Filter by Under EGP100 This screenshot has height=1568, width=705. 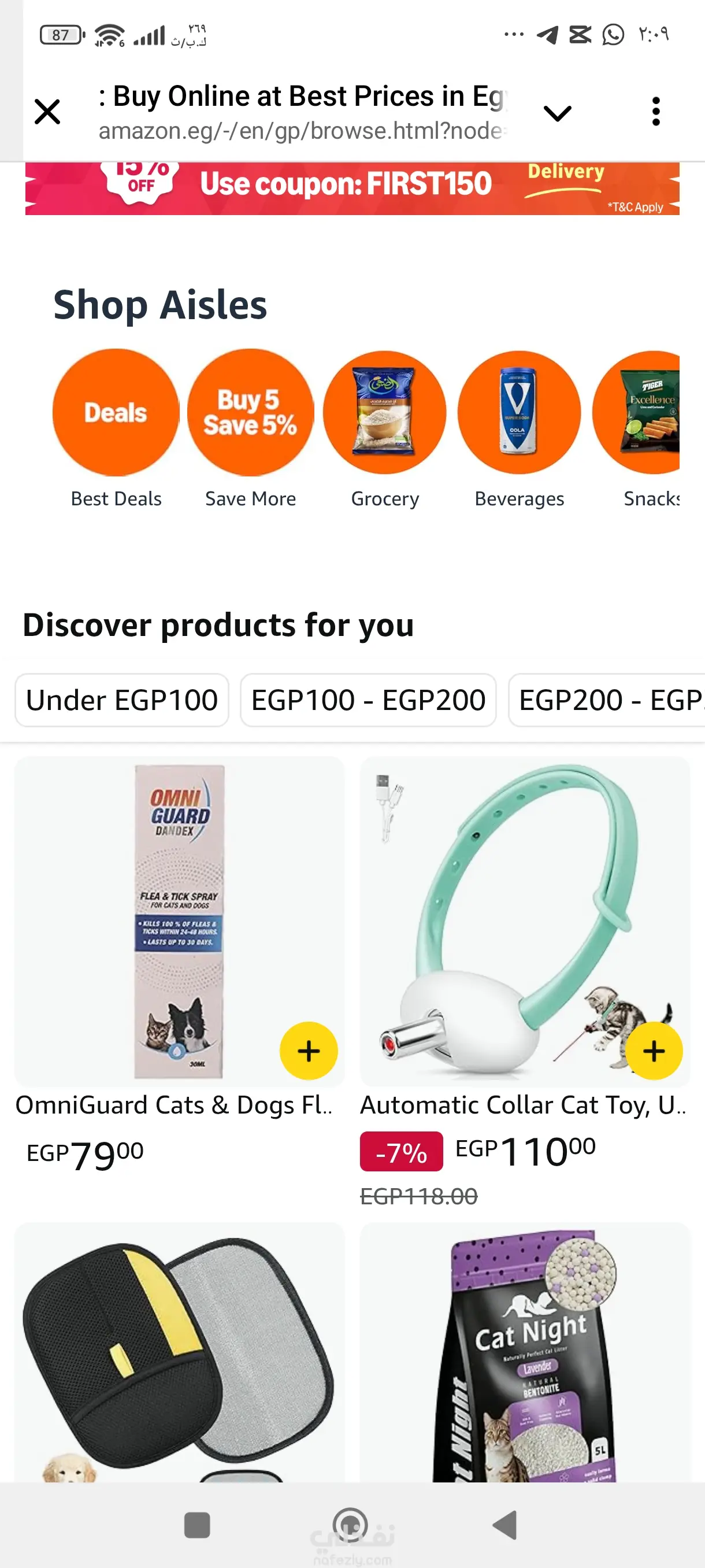coord(122,700)
